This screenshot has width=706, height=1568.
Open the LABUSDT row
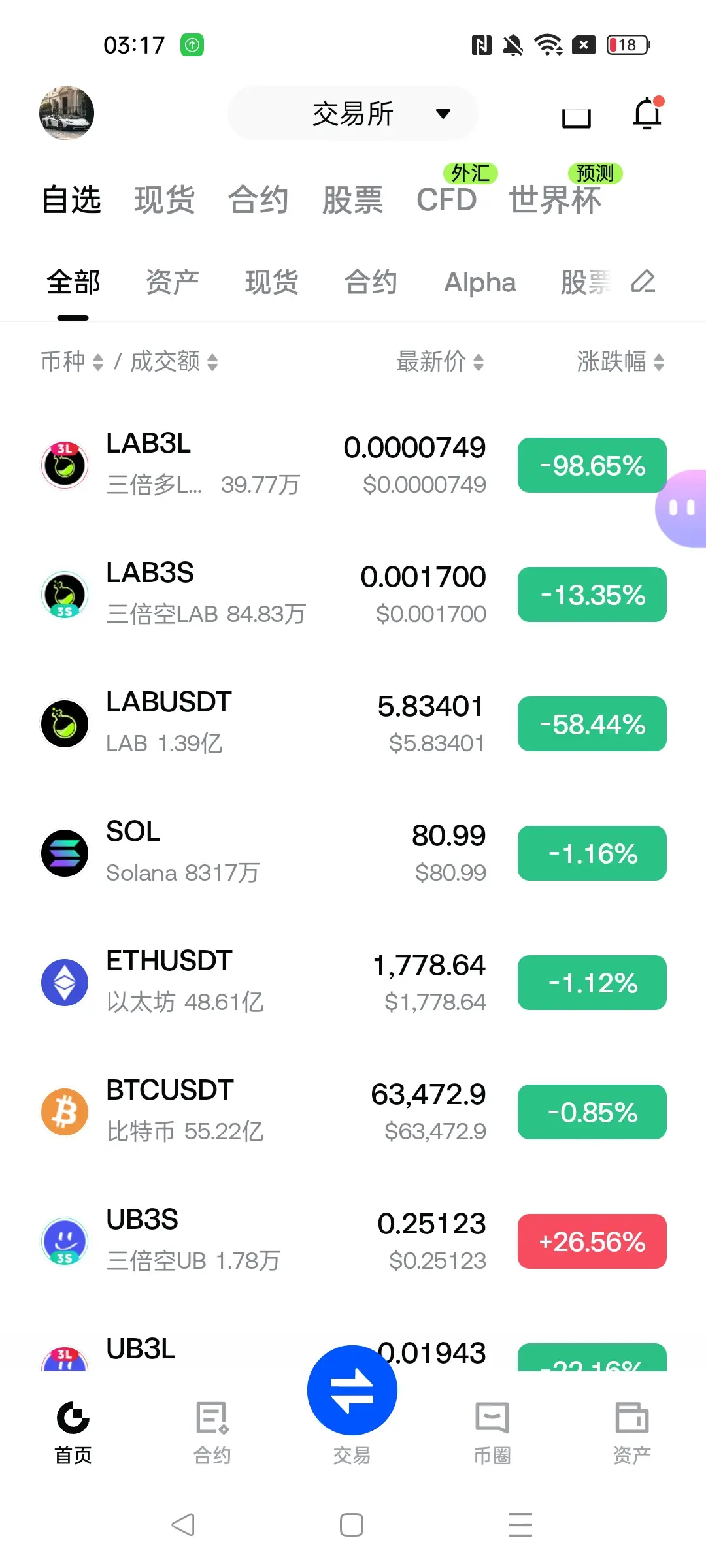coord(353,724)
